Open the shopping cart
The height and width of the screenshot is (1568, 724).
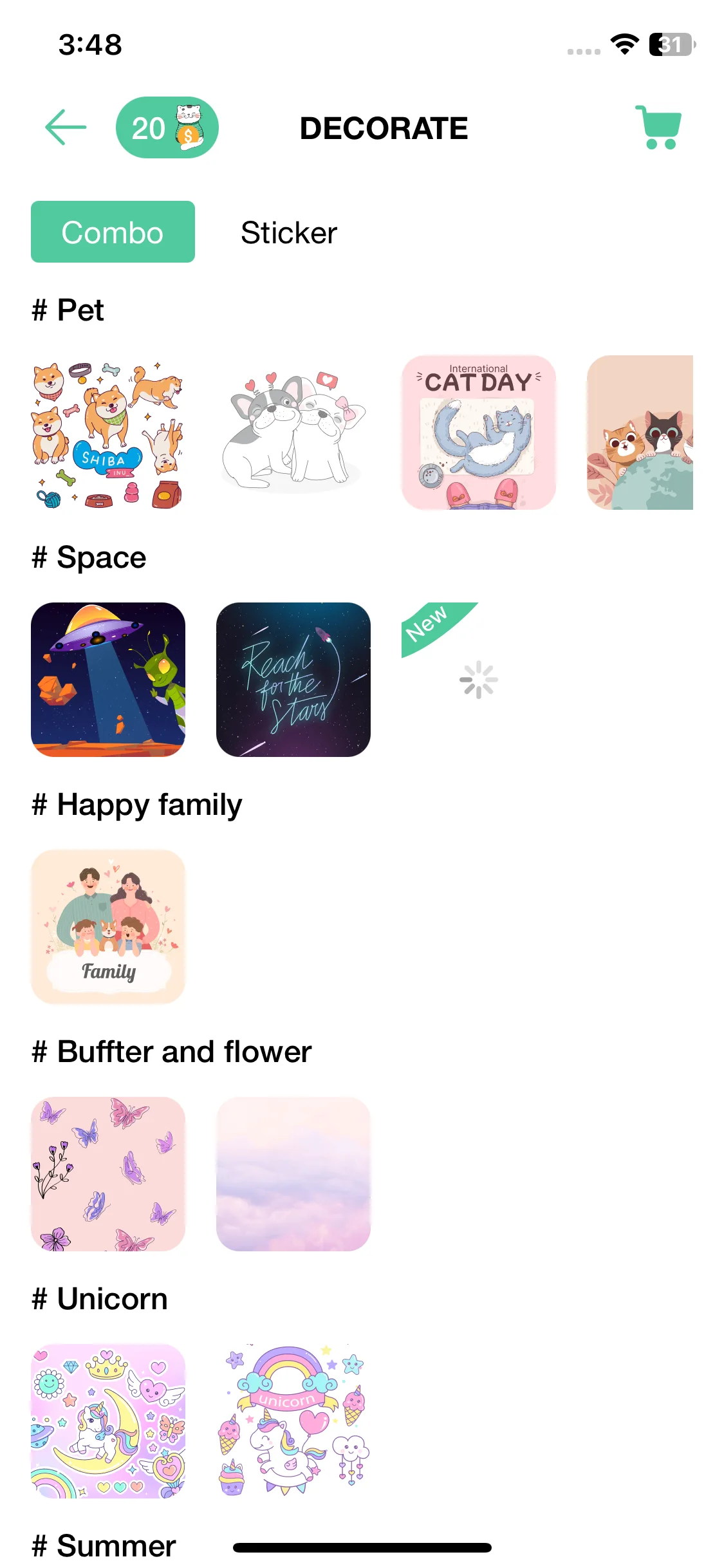(656, 127)
